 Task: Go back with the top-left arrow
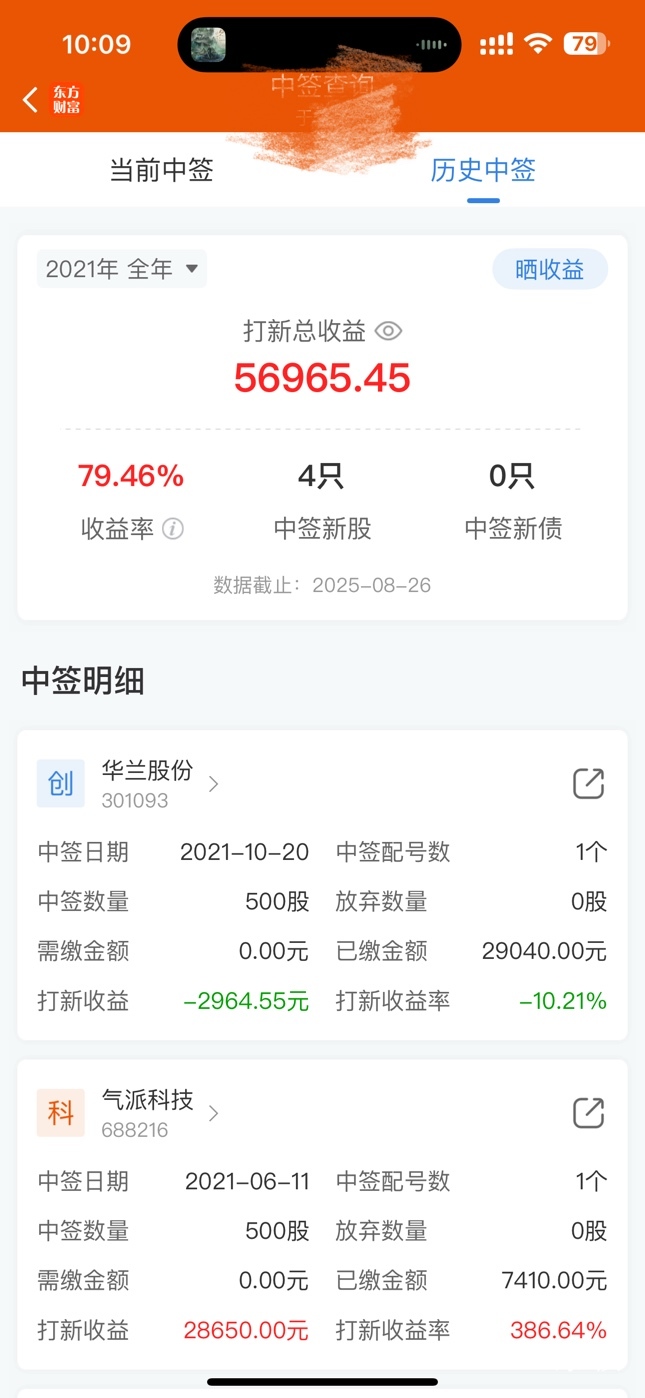pos(31,100)
